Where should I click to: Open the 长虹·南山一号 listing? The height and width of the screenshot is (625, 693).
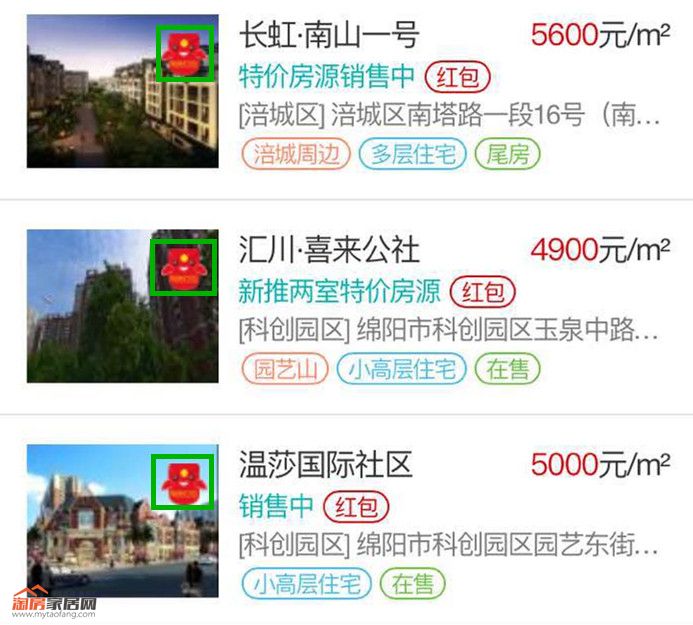point(329,36)
